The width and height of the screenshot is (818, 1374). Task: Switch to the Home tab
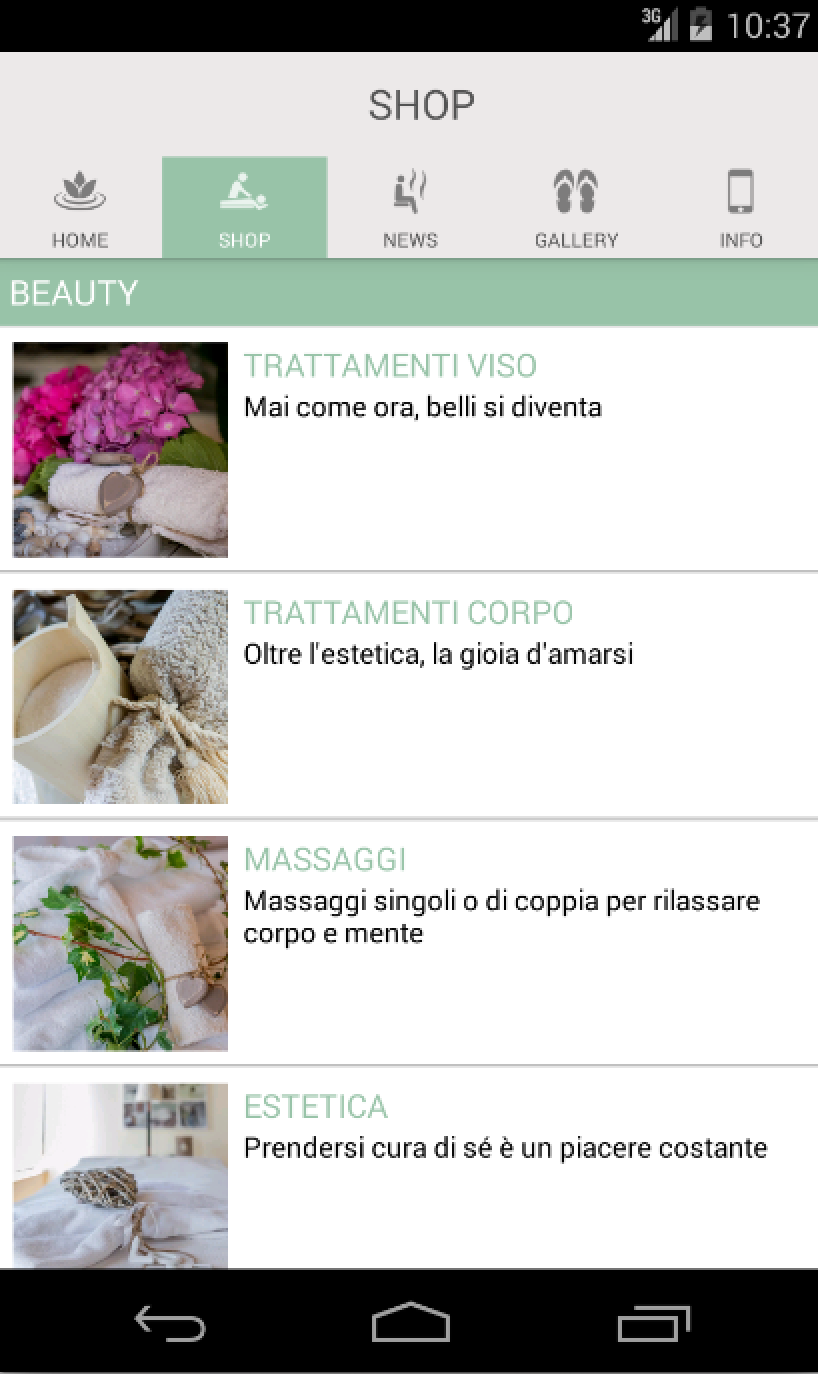point(80,208)
